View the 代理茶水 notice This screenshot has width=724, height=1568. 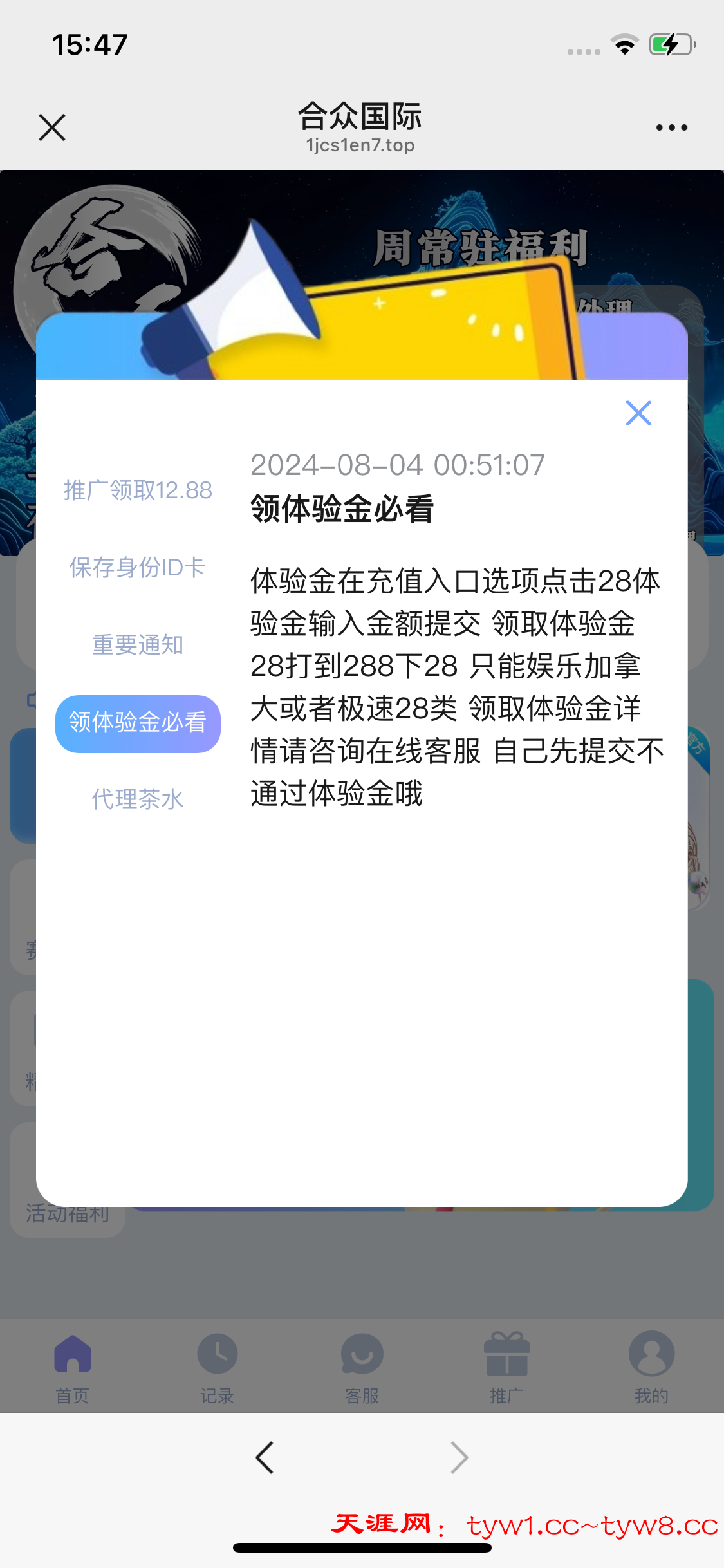point(138,799)
